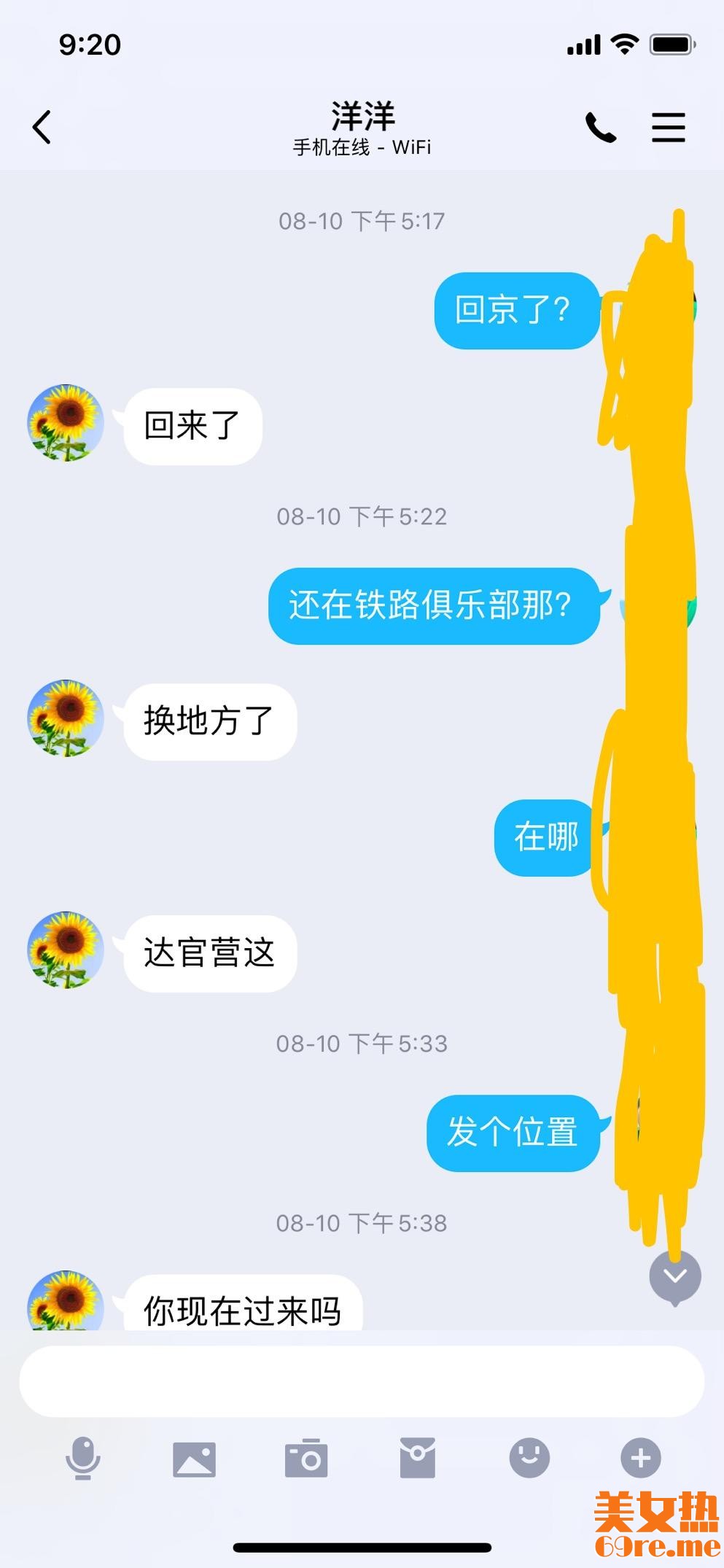Tap the message input field

point(362,1381)
